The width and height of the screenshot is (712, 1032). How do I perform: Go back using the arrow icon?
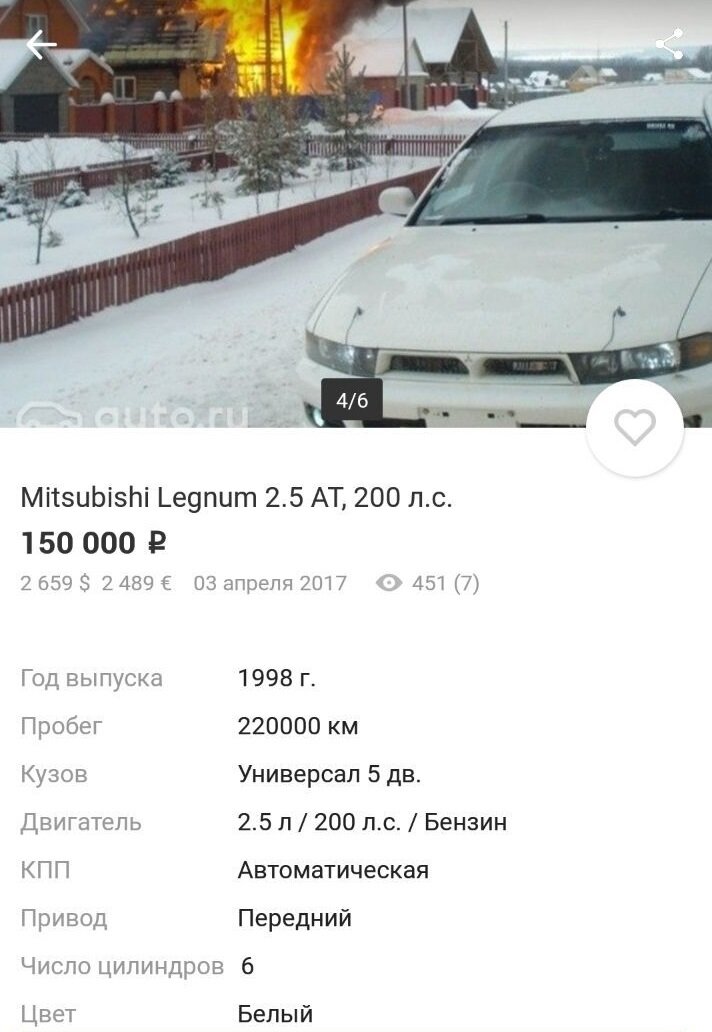pos(41,45)
